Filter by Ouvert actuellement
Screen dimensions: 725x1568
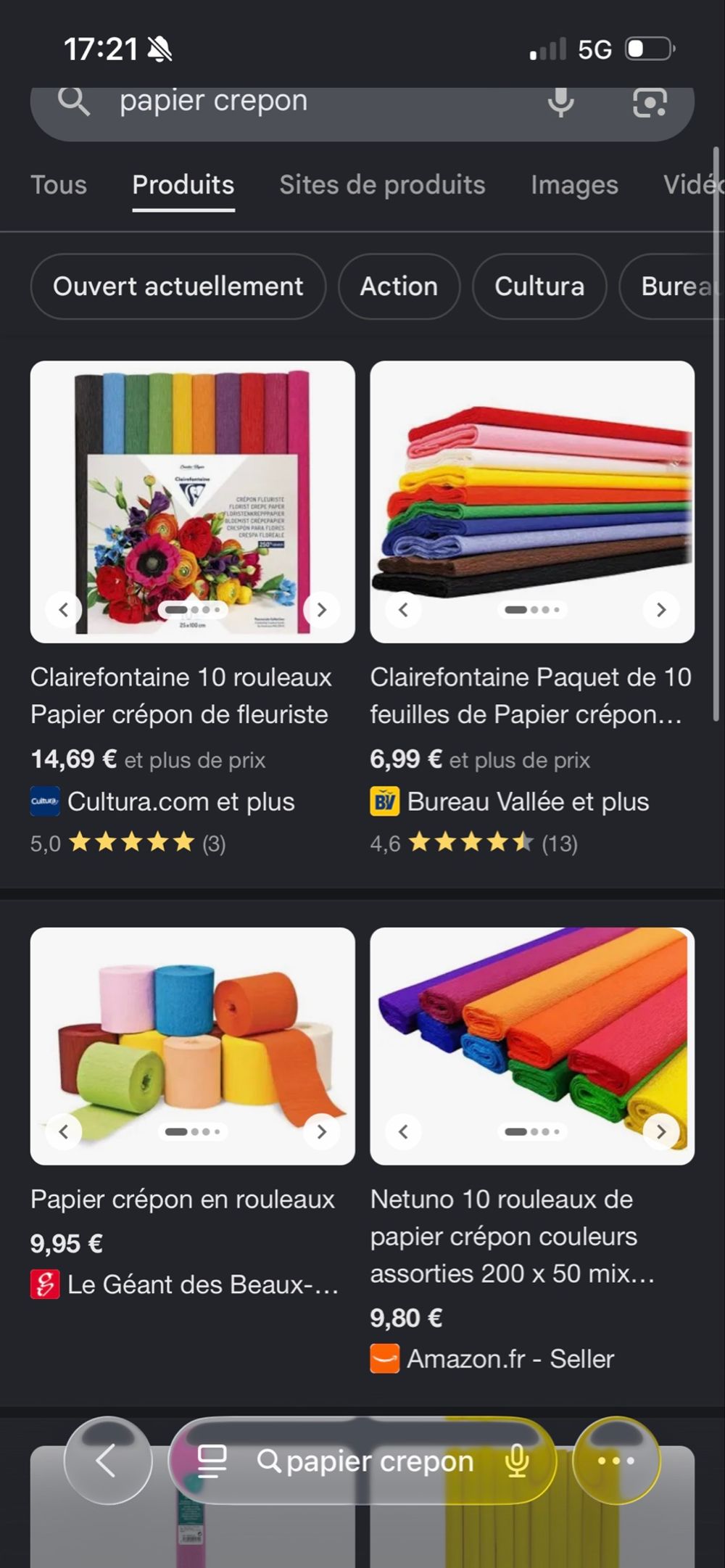(x=178, y=286)
